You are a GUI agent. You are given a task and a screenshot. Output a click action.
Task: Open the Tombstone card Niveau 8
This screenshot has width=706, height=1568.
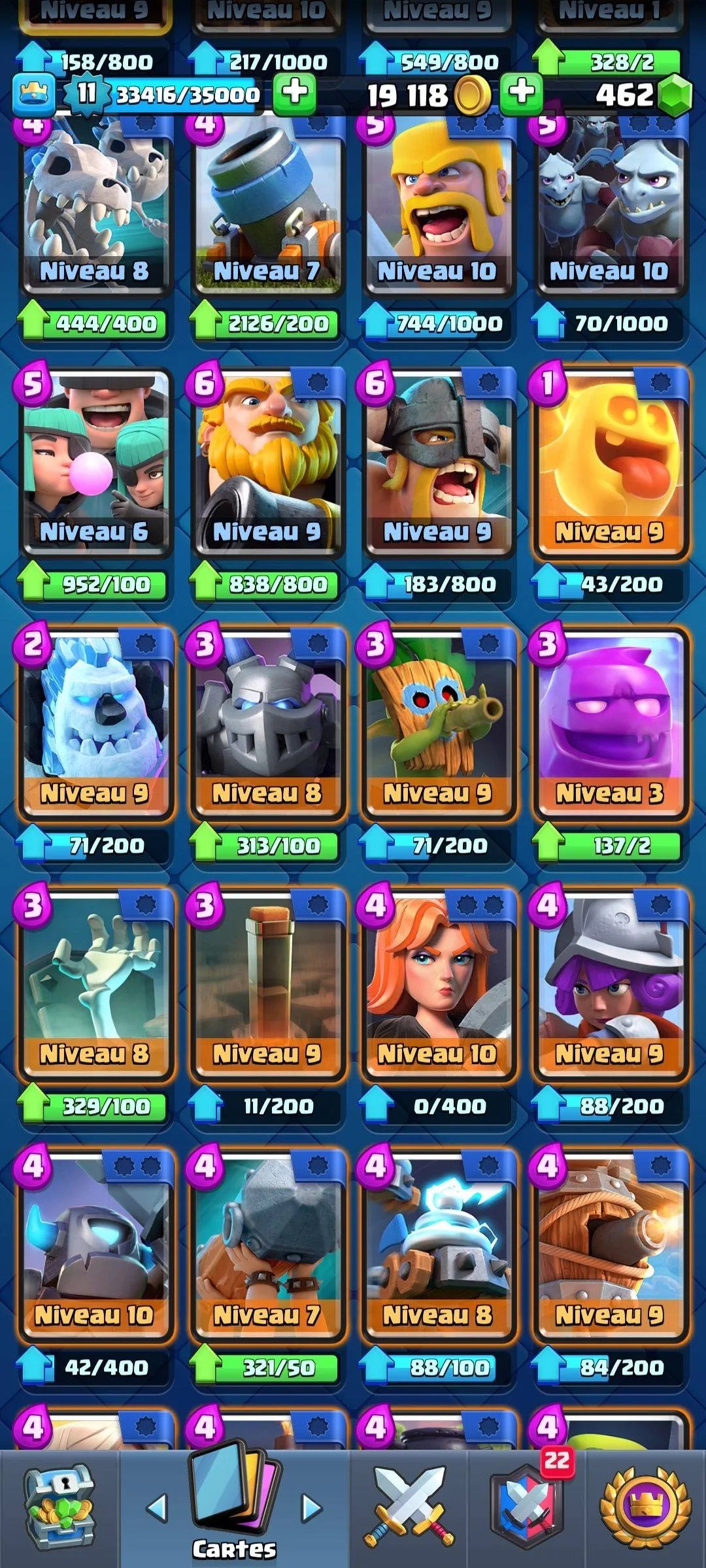point(95,983)
